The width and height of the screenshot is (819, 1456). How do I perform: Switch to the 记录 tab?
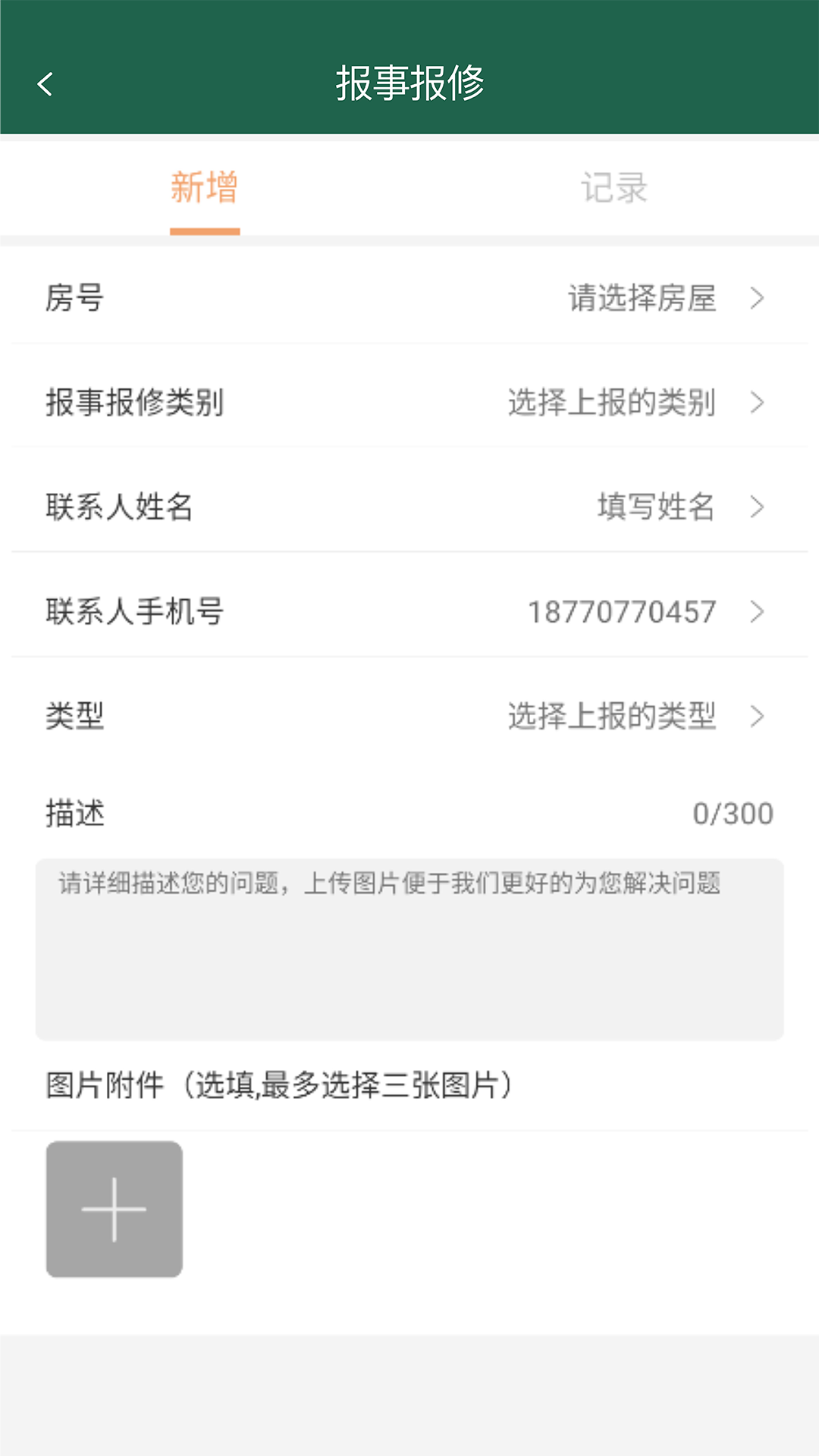pos(614,188)
